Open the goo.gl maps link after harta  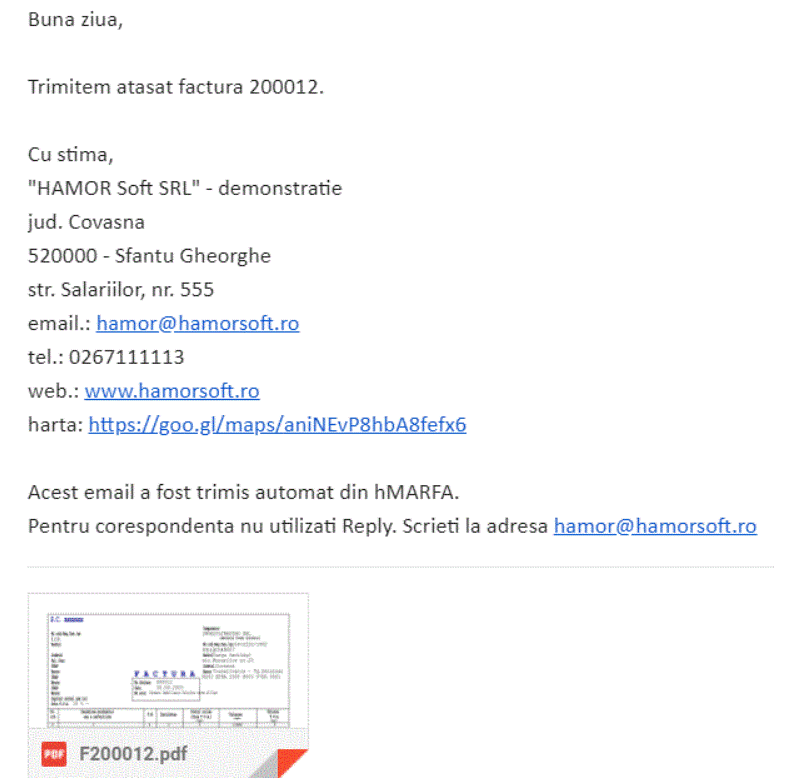click(x=277, y=425)
